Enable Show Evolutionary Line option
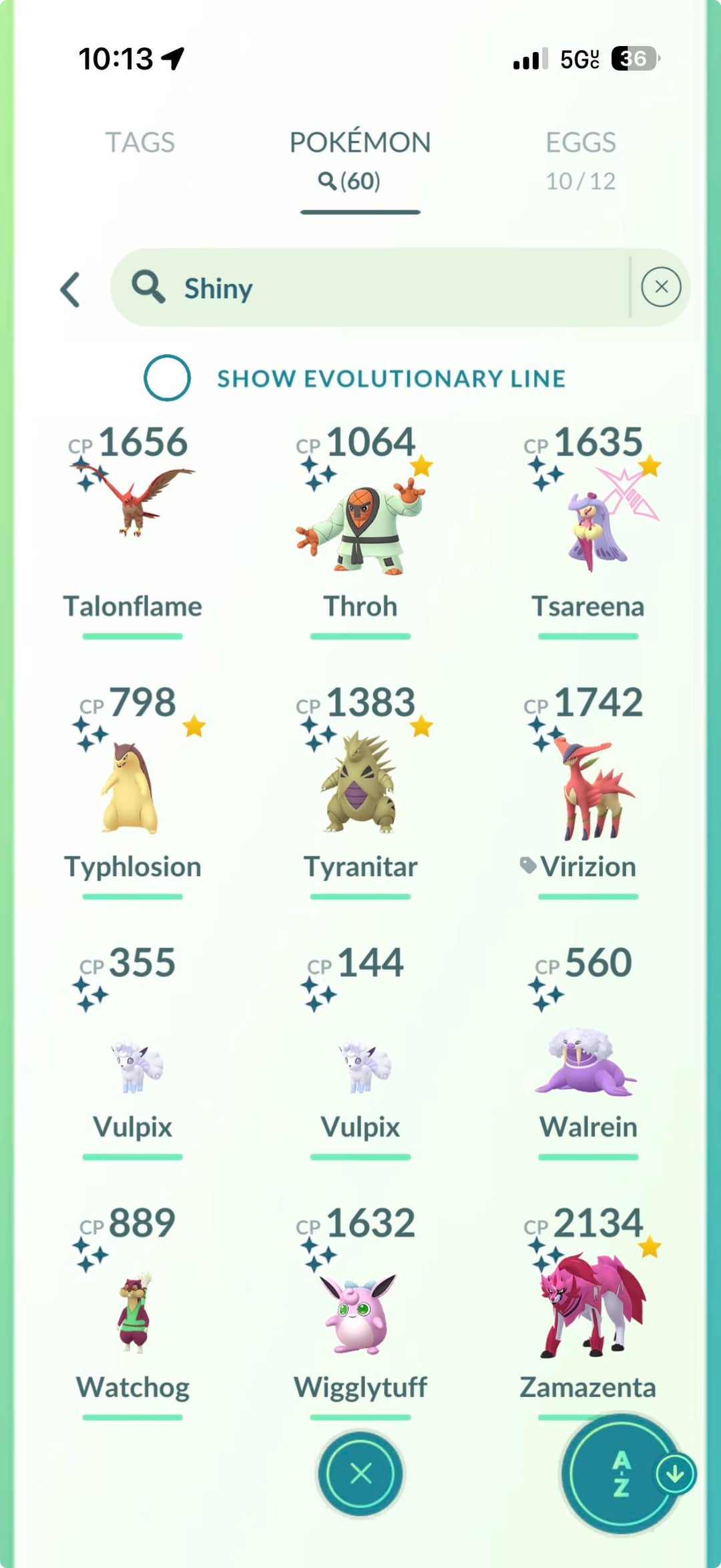Screen dimensions: 721x1568 pos(168,378)
